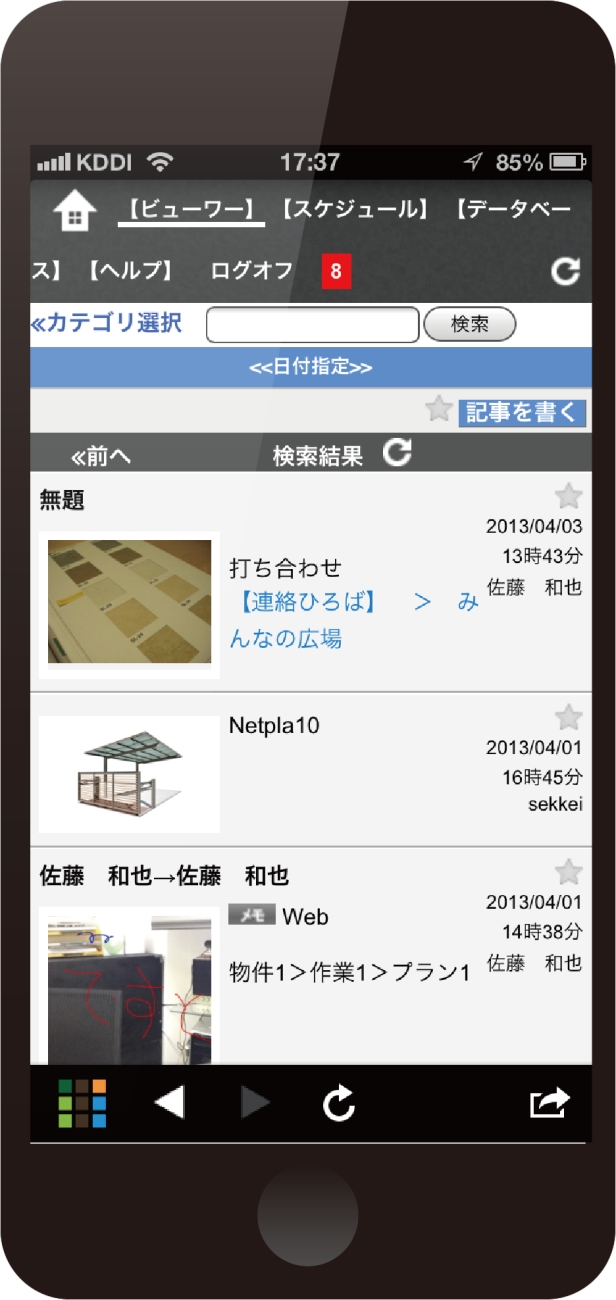Open the 日付指定 date filter bar
Screen dimensions: 616x1300
click(x=310, y=367)
